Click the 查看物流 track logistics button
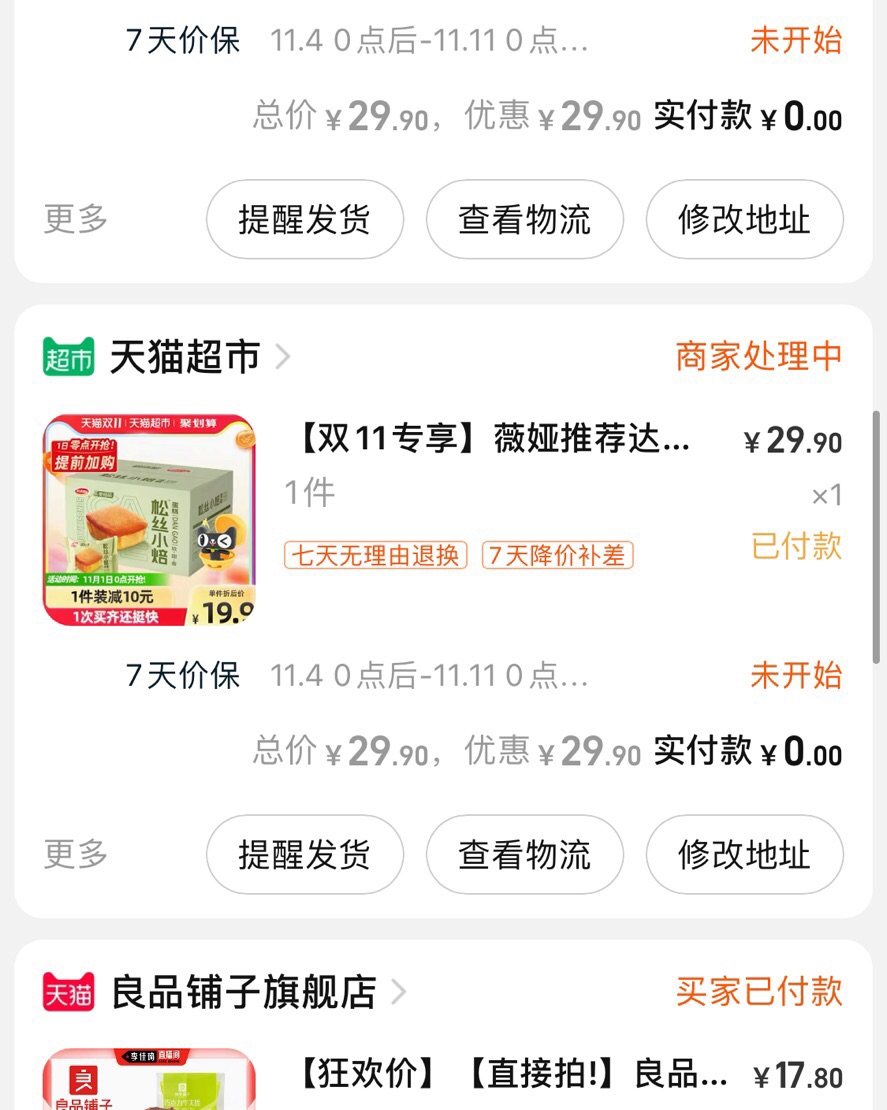 click(525, 854)
